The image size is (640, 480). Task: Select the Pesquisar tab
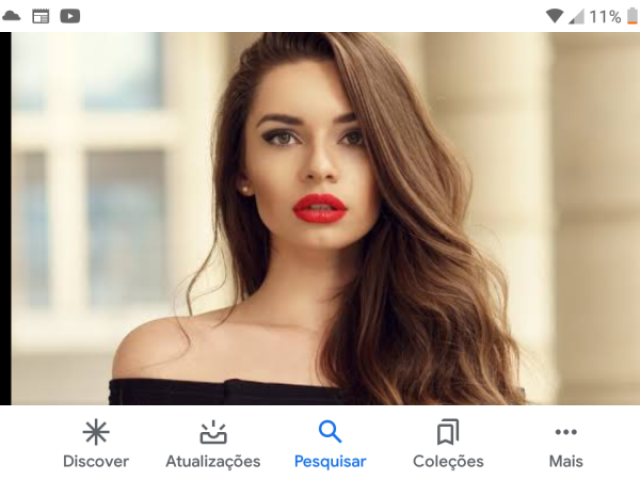(330, 444)
